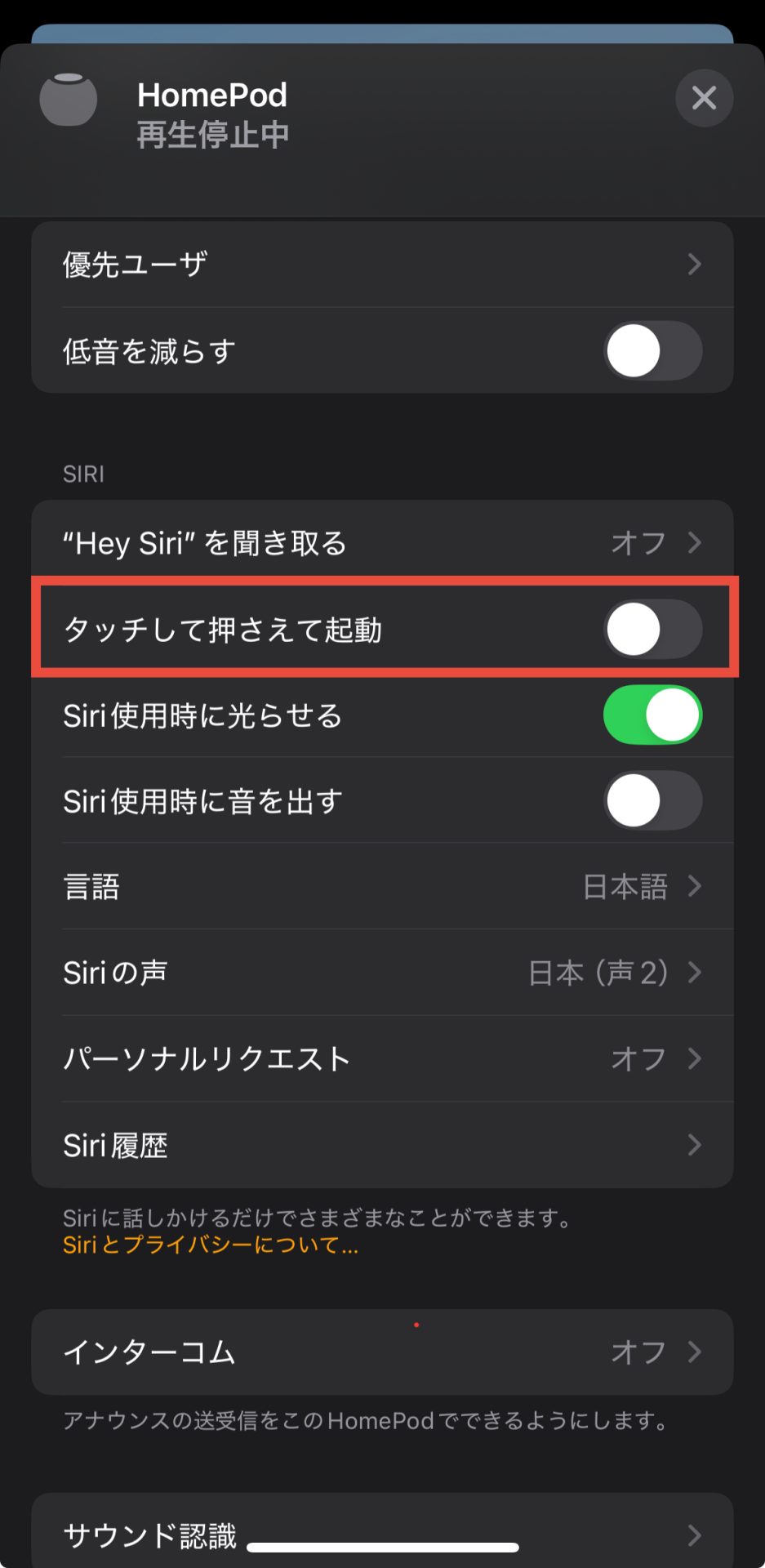Open インターコム settings row

(382, 1352)
